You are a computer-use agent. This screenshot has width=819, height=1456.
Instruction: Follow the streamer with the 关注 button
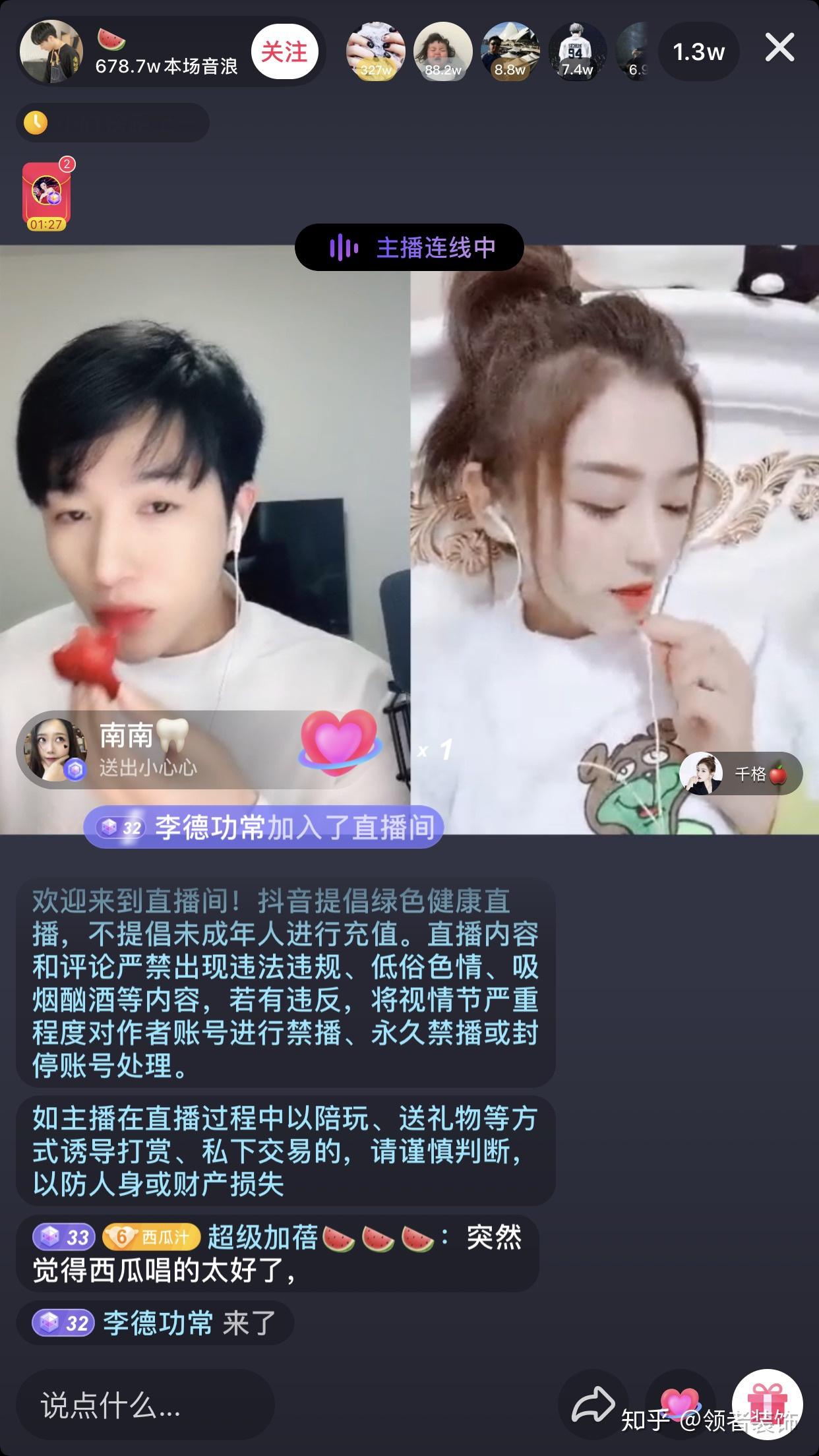284,51
